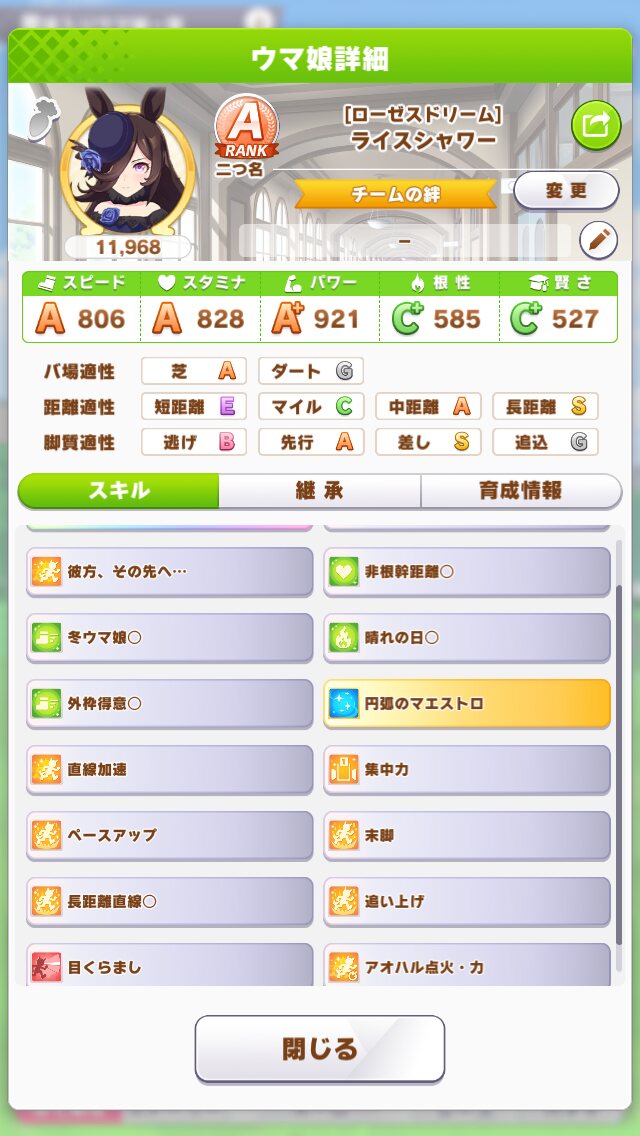Open skill ペースアップ

tap(169, 836)
